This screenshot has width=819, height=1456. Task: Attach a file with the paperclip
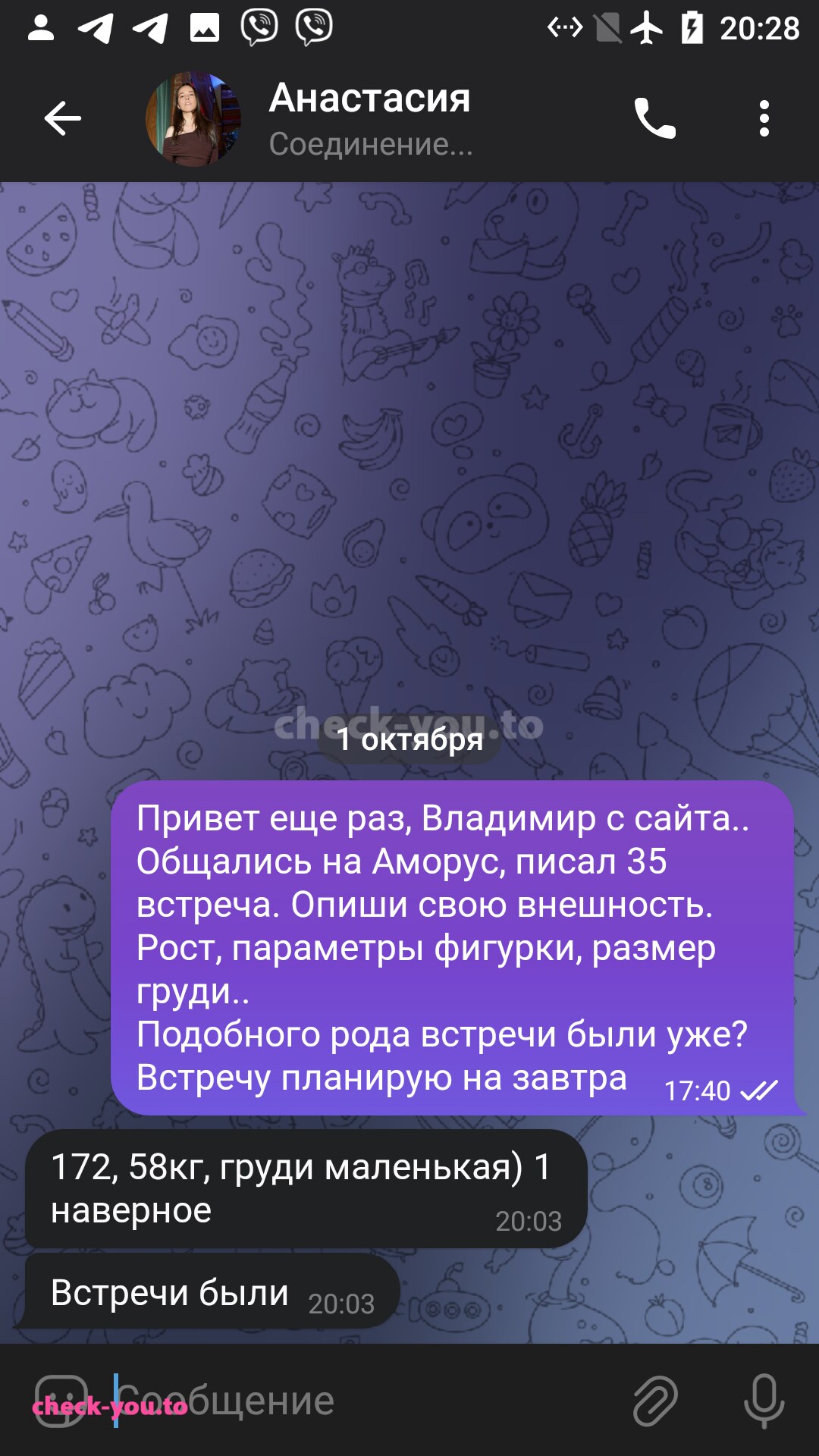tap(655, 1401)
